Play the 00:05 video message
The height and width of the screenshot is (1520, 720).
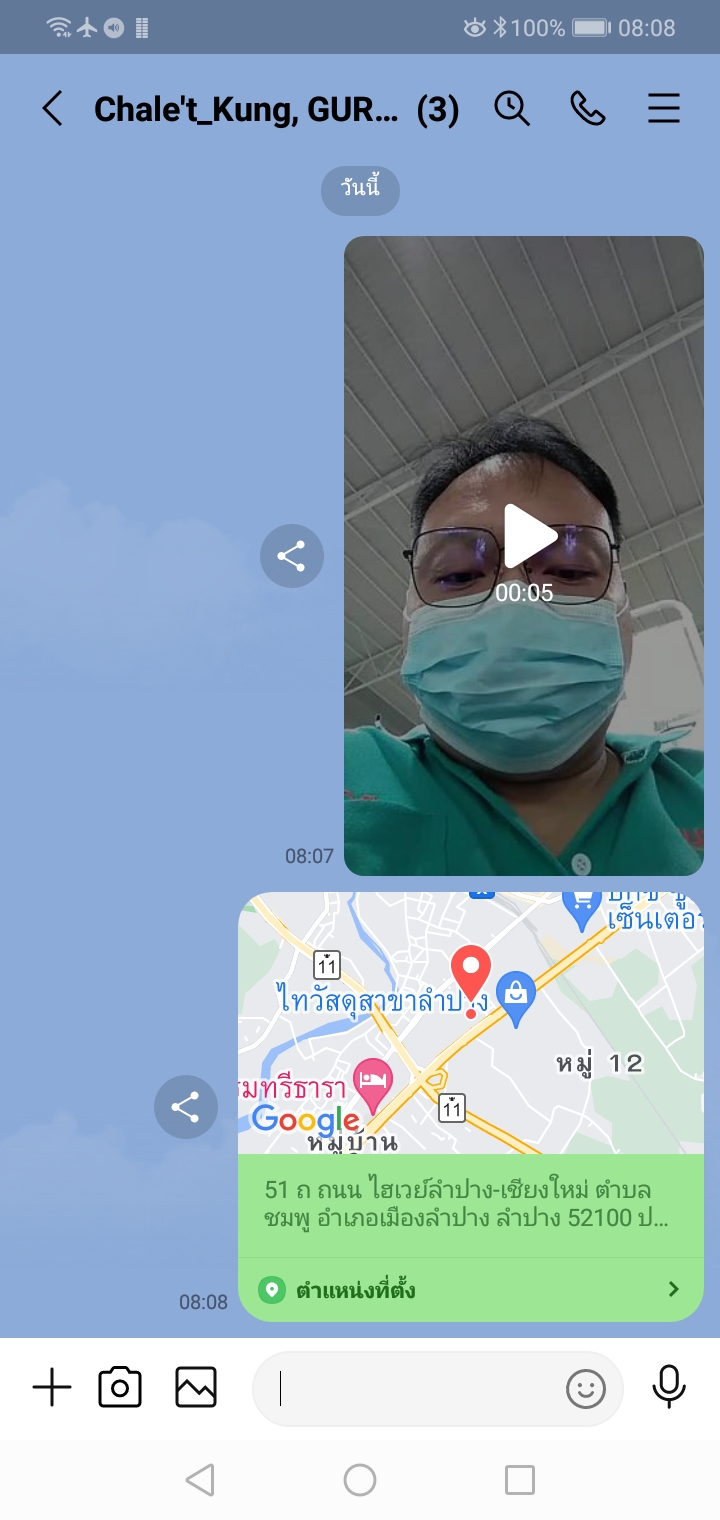point(528,537)
